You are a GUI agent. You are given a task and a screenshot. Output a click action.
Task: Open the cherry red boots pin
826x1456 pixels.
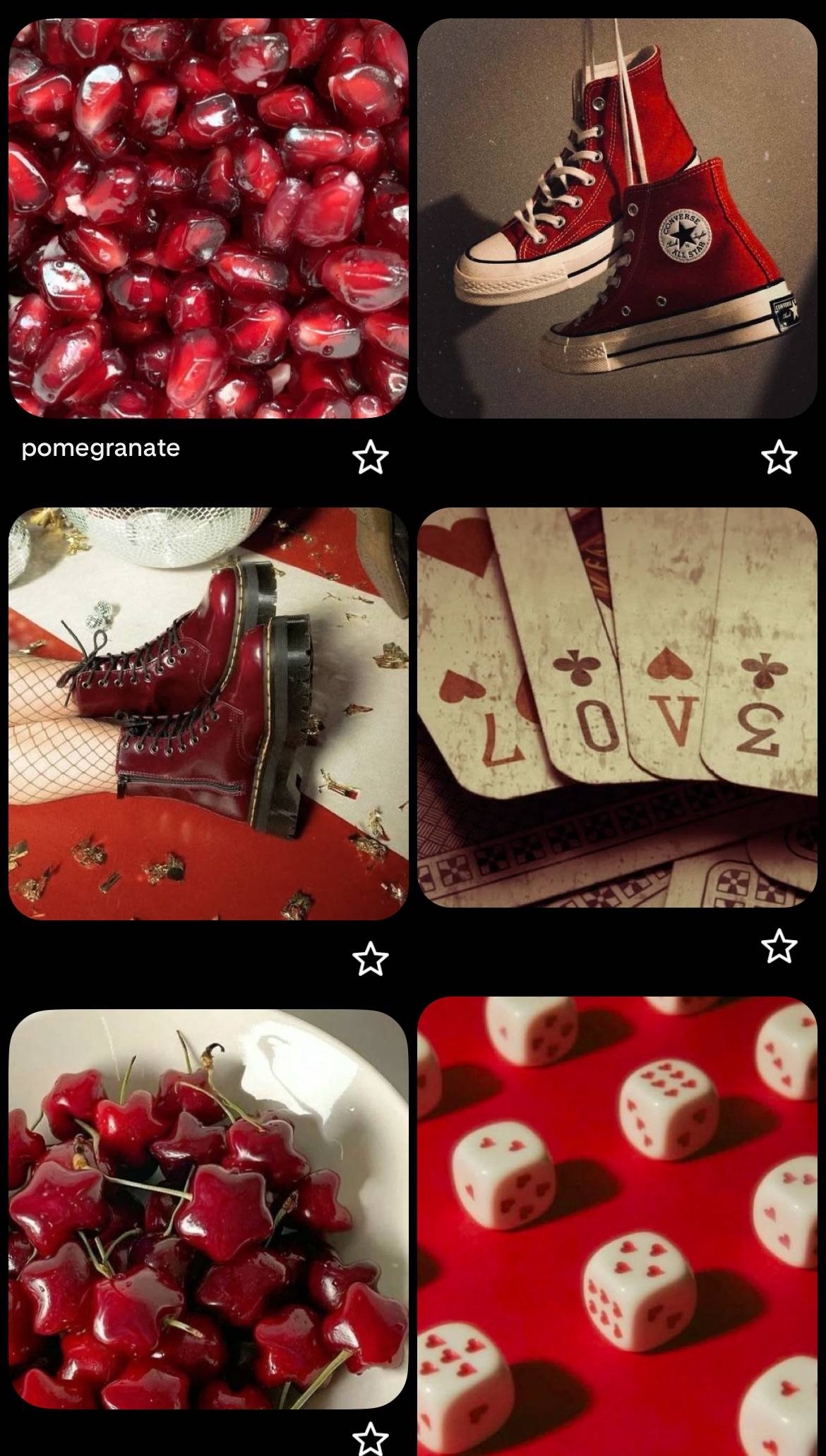click(208, 714)
